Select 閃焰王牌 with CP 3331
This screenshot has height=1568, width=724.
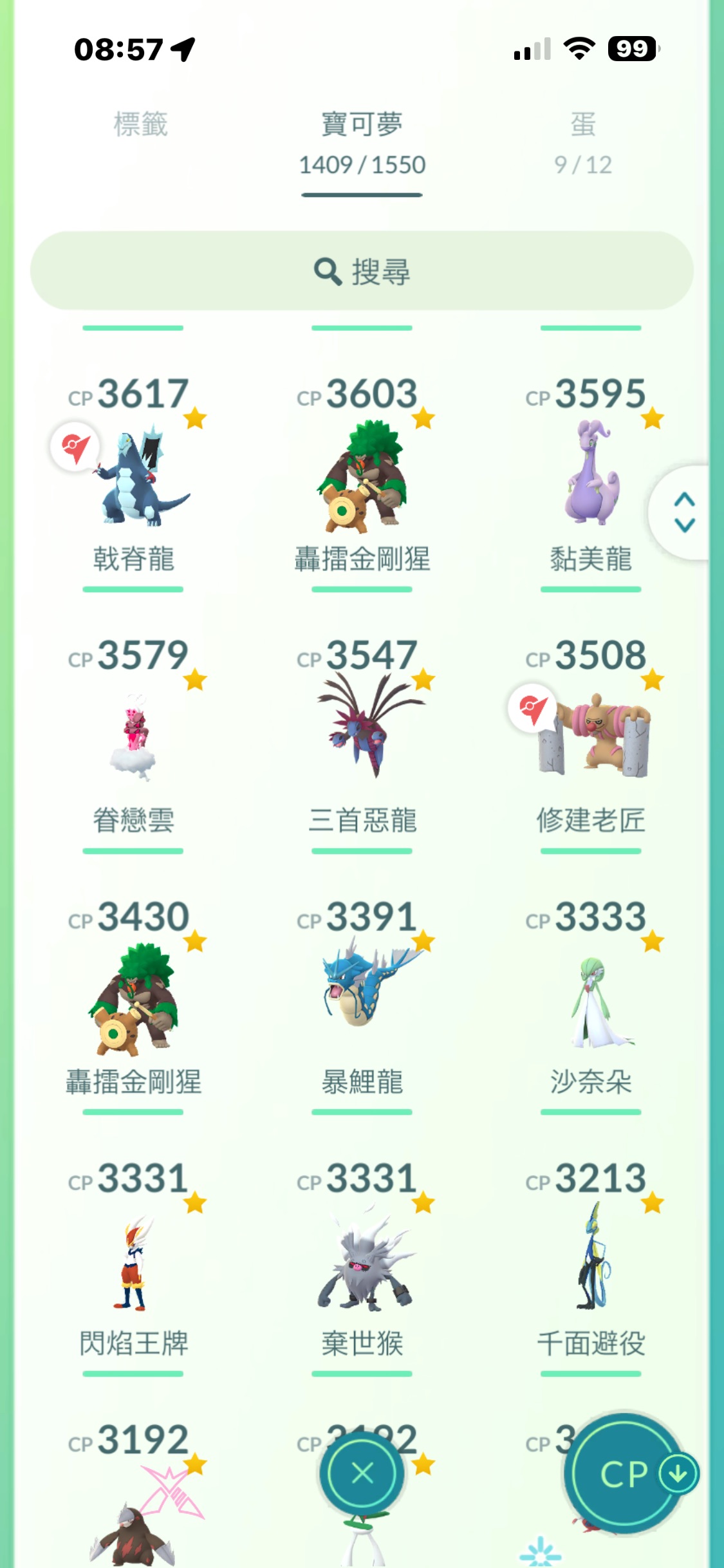[134, 1263]
